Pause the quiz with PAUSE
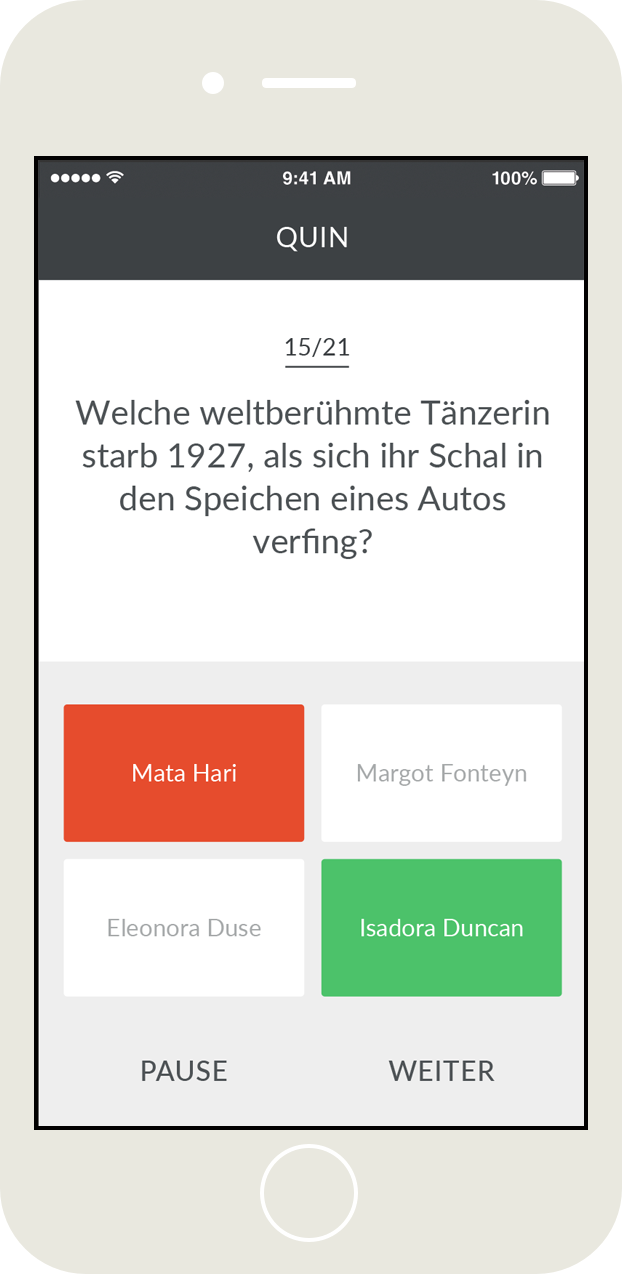 tap(184, 1071)
